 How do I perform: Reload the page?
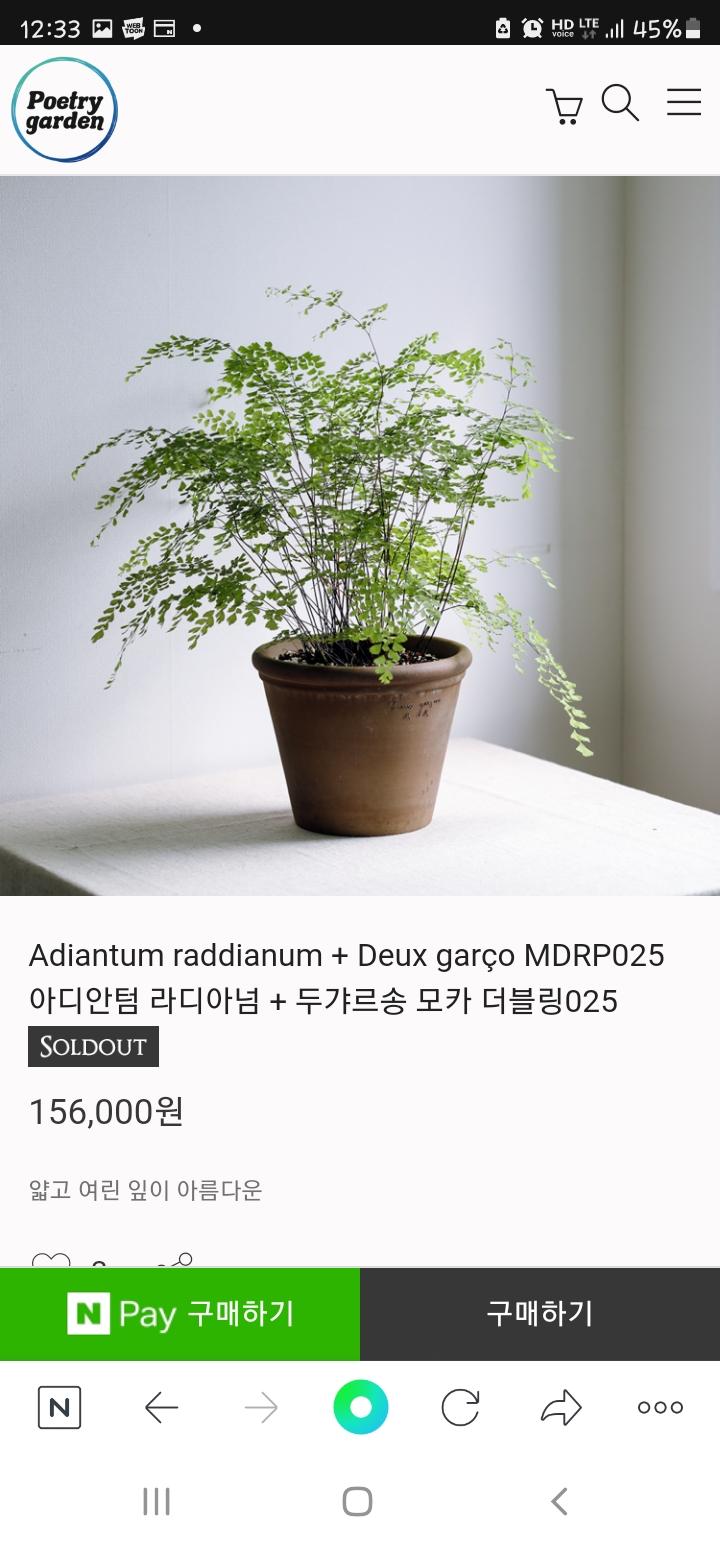tap(460, 1408)
